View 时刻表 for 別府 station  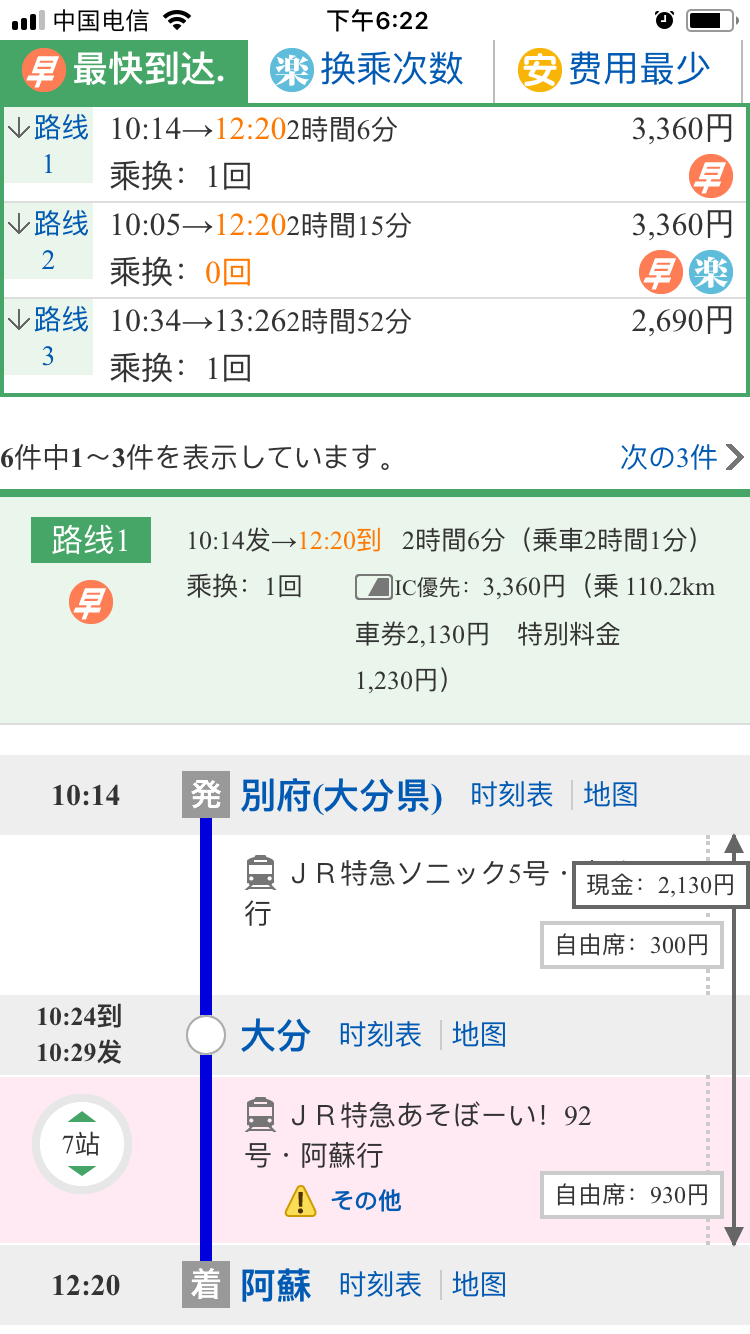[x=512, y=796]
